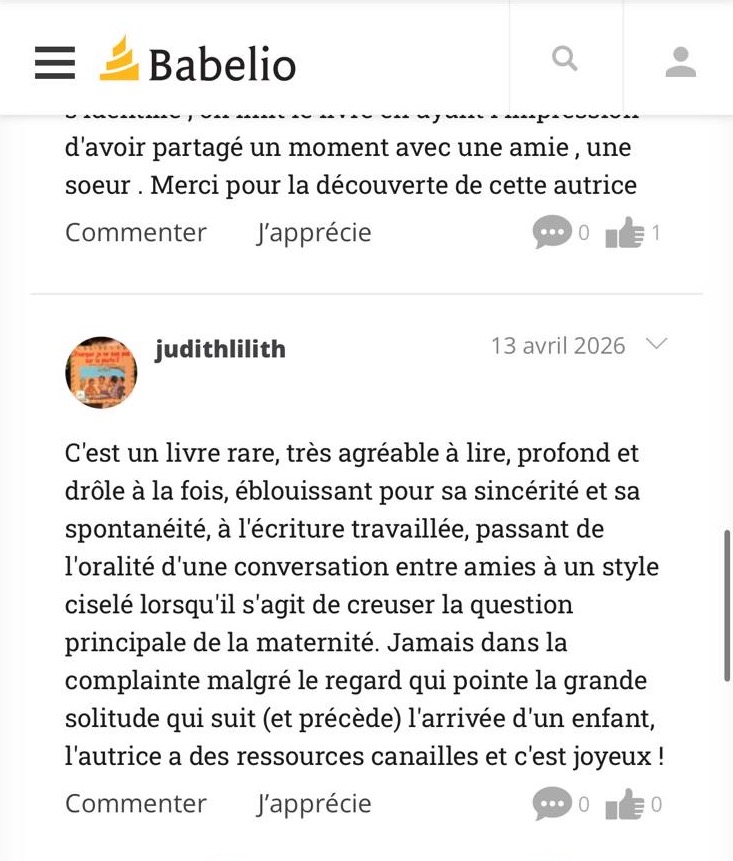Tap J'apprécie under the first review
The height and width of the screenshot is (861, 733).
coord(314,233)
